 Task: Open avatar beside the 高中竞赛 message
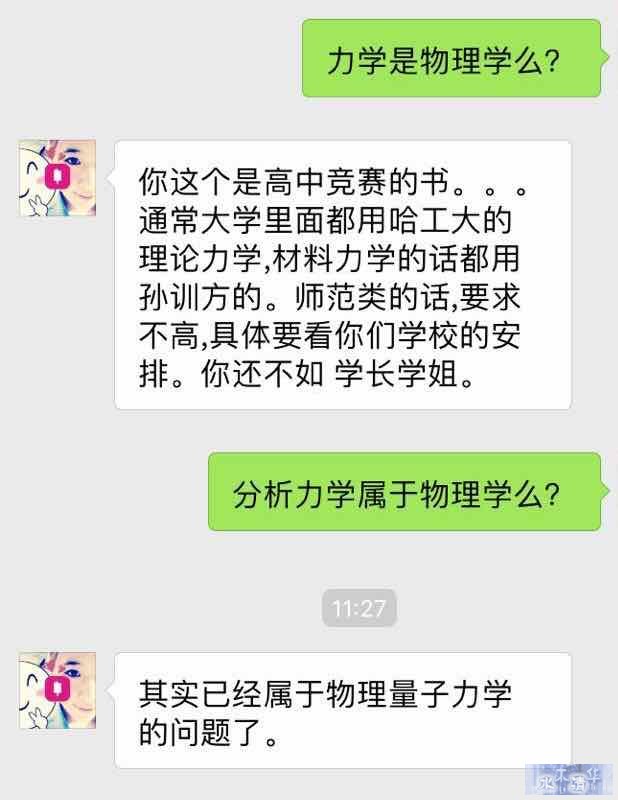pyautogui.click(x=57, y=178)
